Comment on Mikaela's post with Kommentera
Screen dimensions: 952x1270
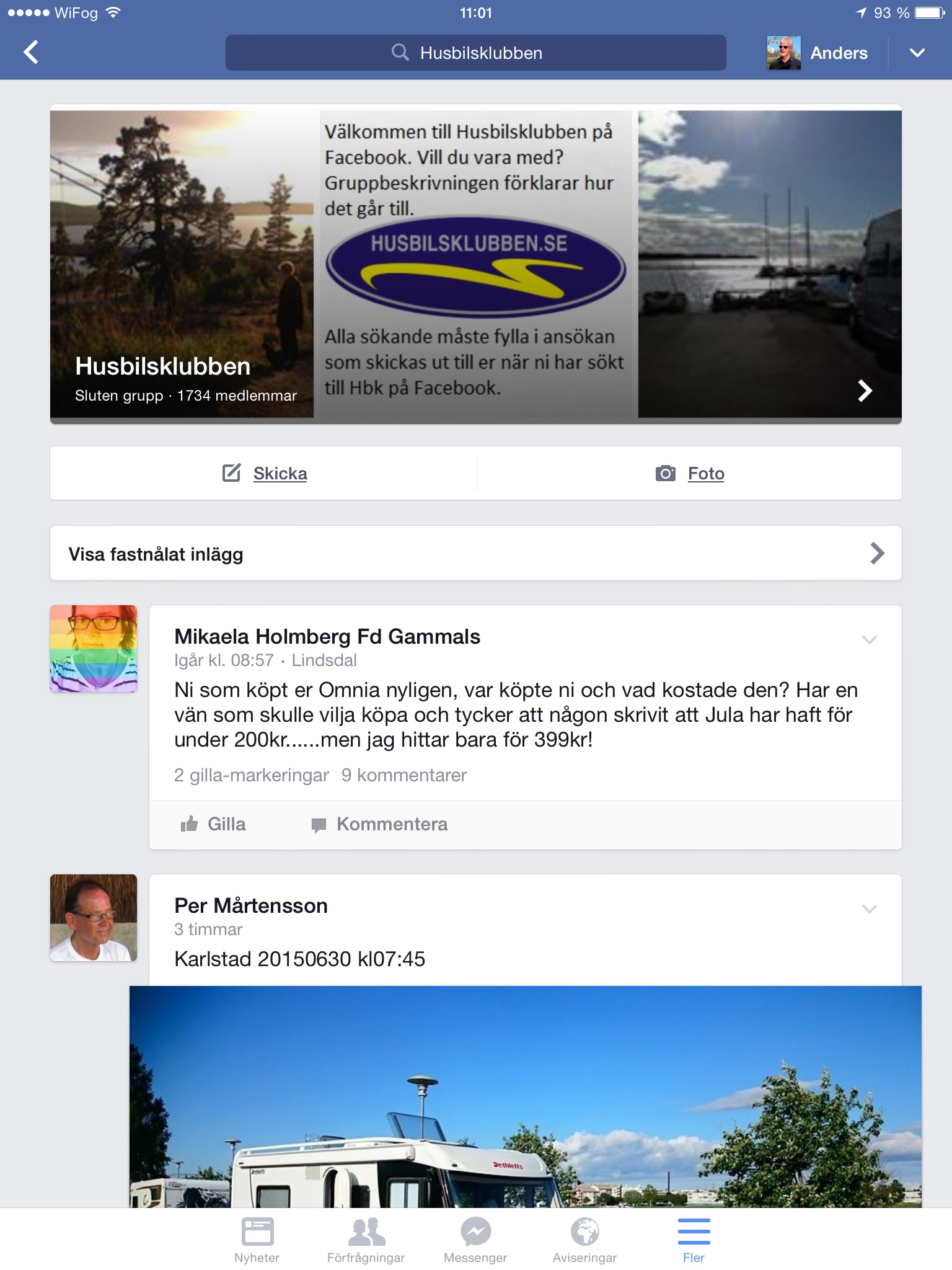click(x=379, y=824)
